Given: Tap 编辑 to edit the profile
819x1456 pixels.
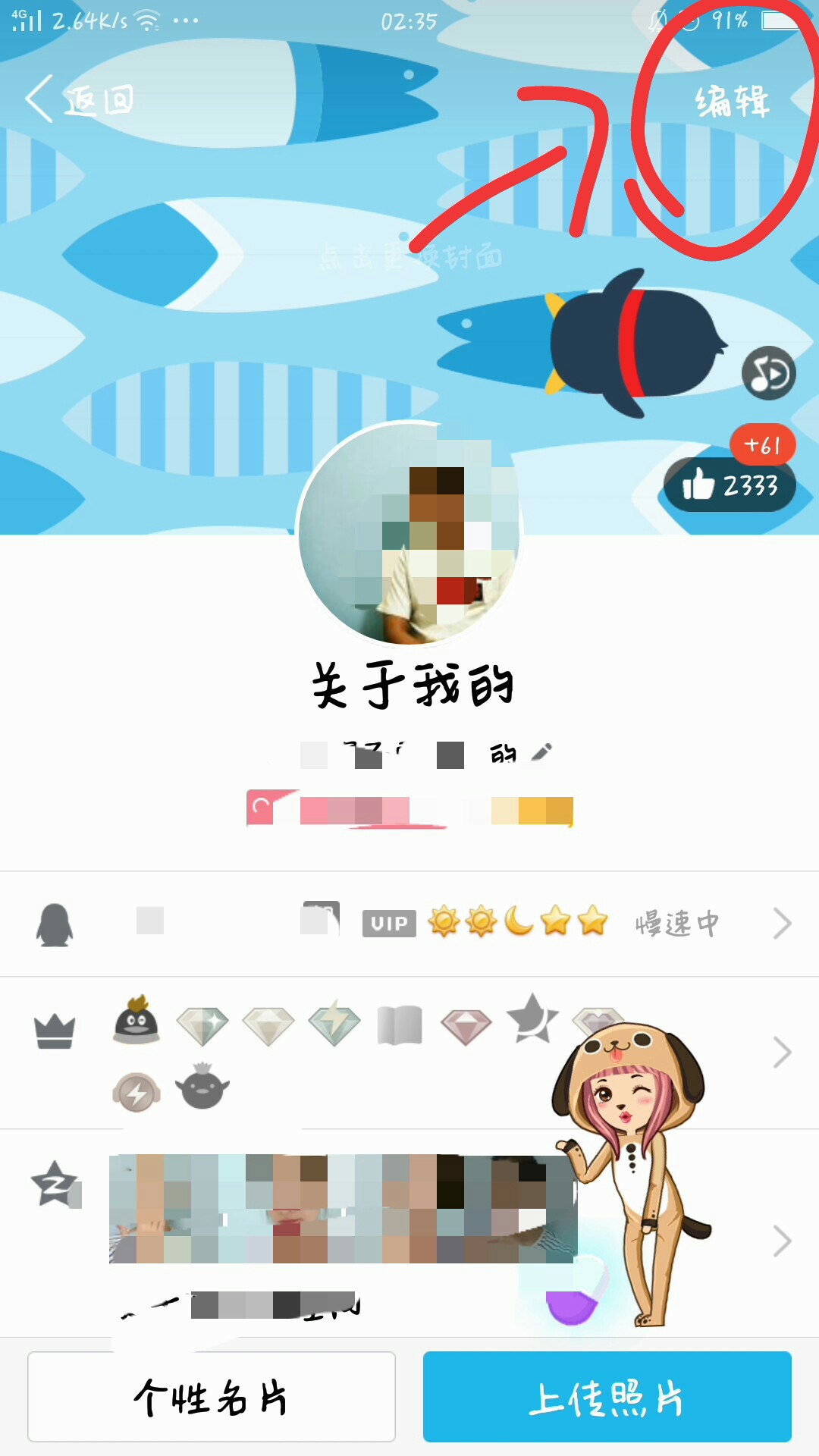Looking at the screenshot, I should point(732,102).
